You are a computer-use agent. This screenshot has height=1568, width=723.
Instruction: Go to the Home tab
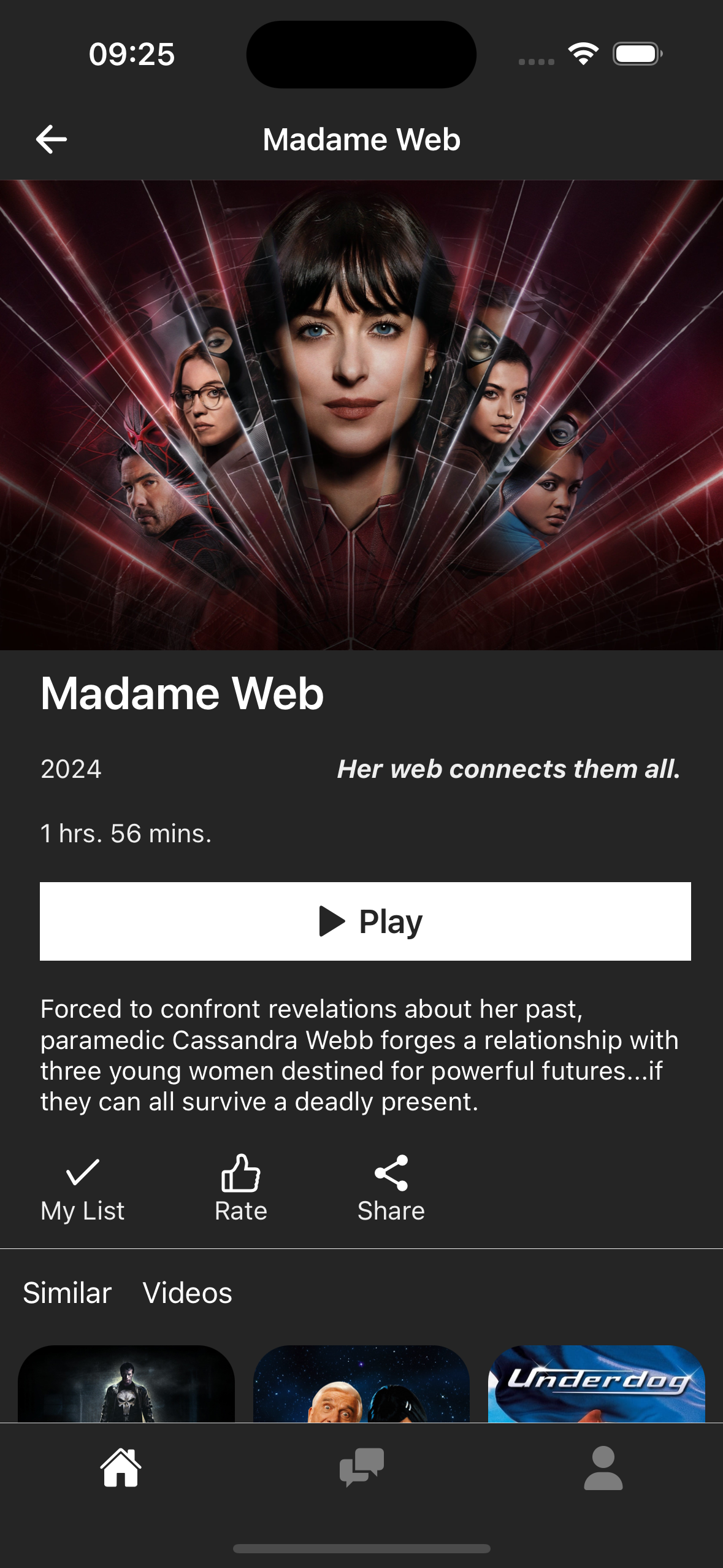[x=121, y=1467]
